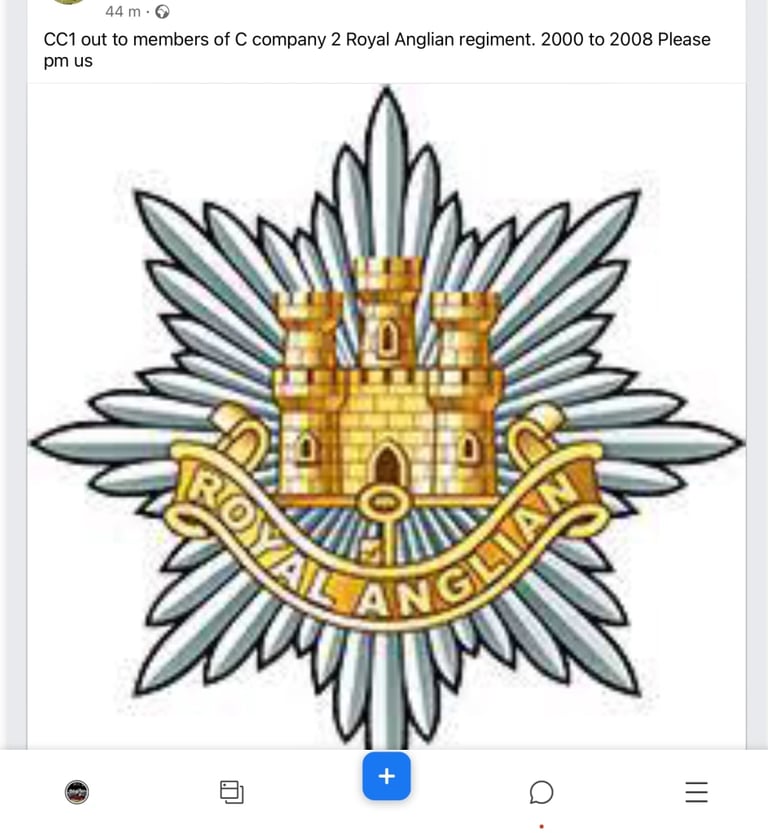Screen dimensions: 768x833
Task: Tap the blue plus create button
Action: [386, 776]
